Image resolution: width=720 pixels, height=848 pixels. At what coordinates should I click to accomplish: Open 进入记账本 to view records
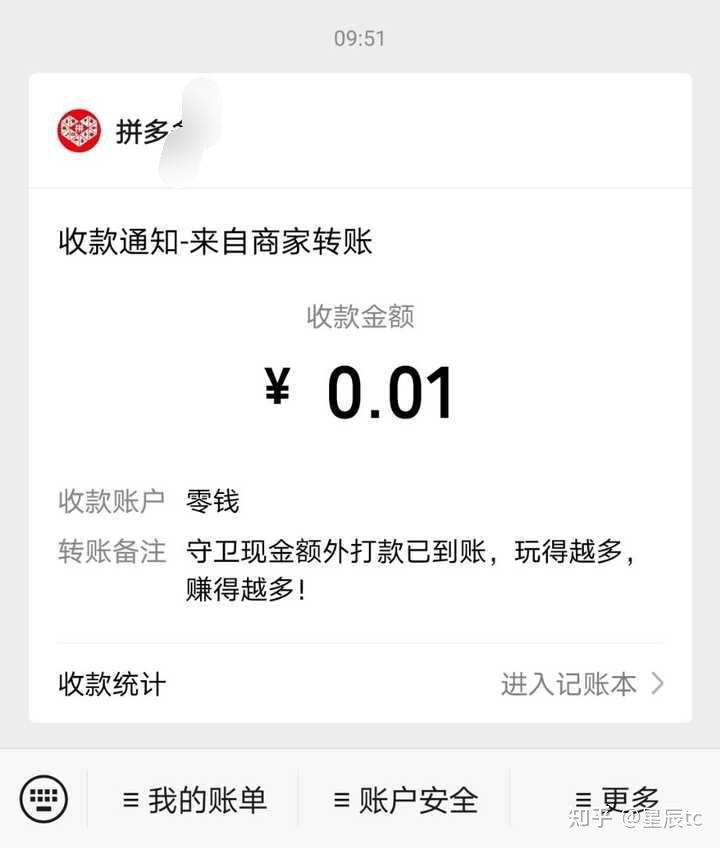[570, 685]
